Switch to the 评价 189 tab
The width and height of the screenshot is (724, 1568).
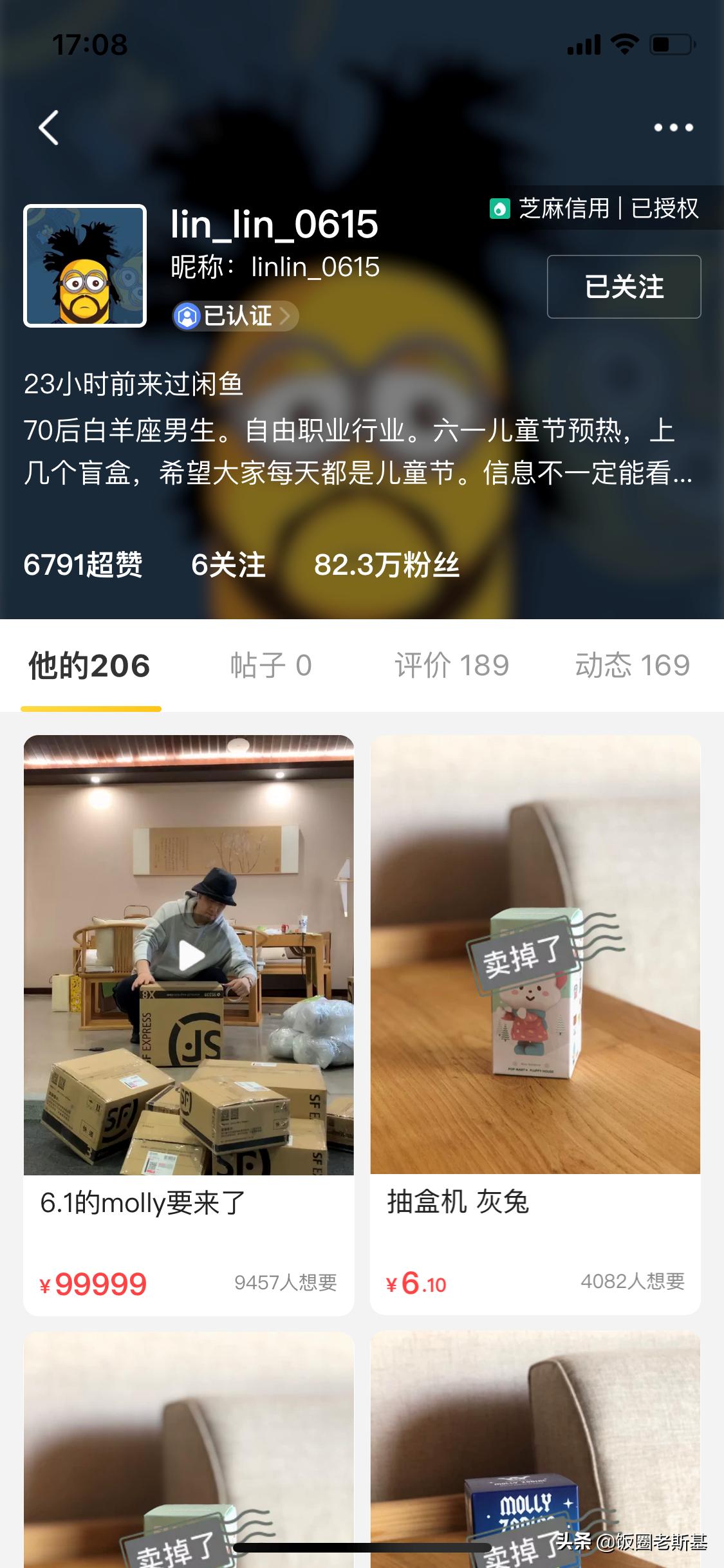(x=451, y=666)
